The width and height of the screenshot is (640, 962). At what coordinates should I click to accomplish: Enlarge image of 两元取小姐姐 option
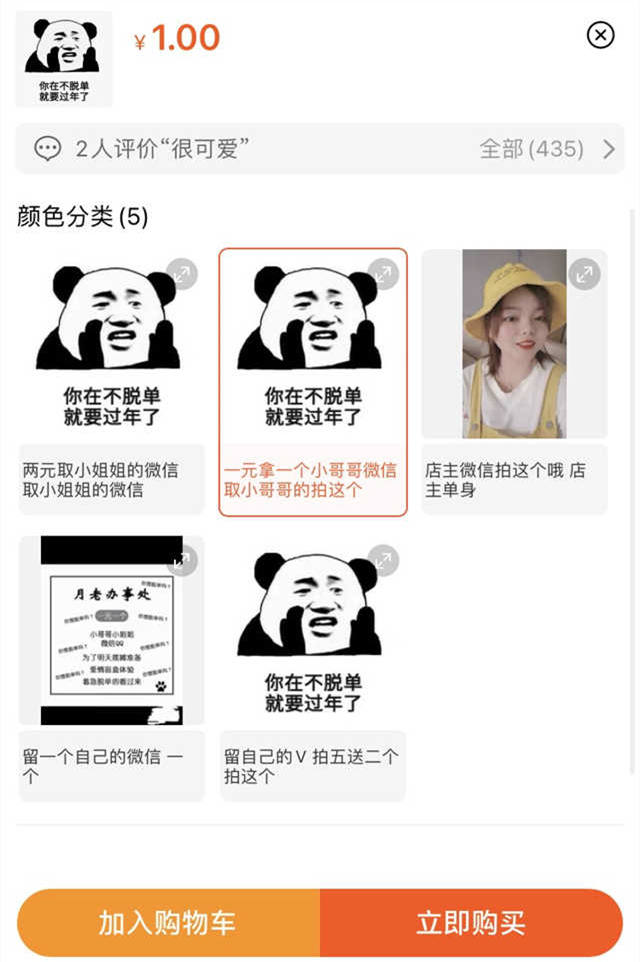182,273
